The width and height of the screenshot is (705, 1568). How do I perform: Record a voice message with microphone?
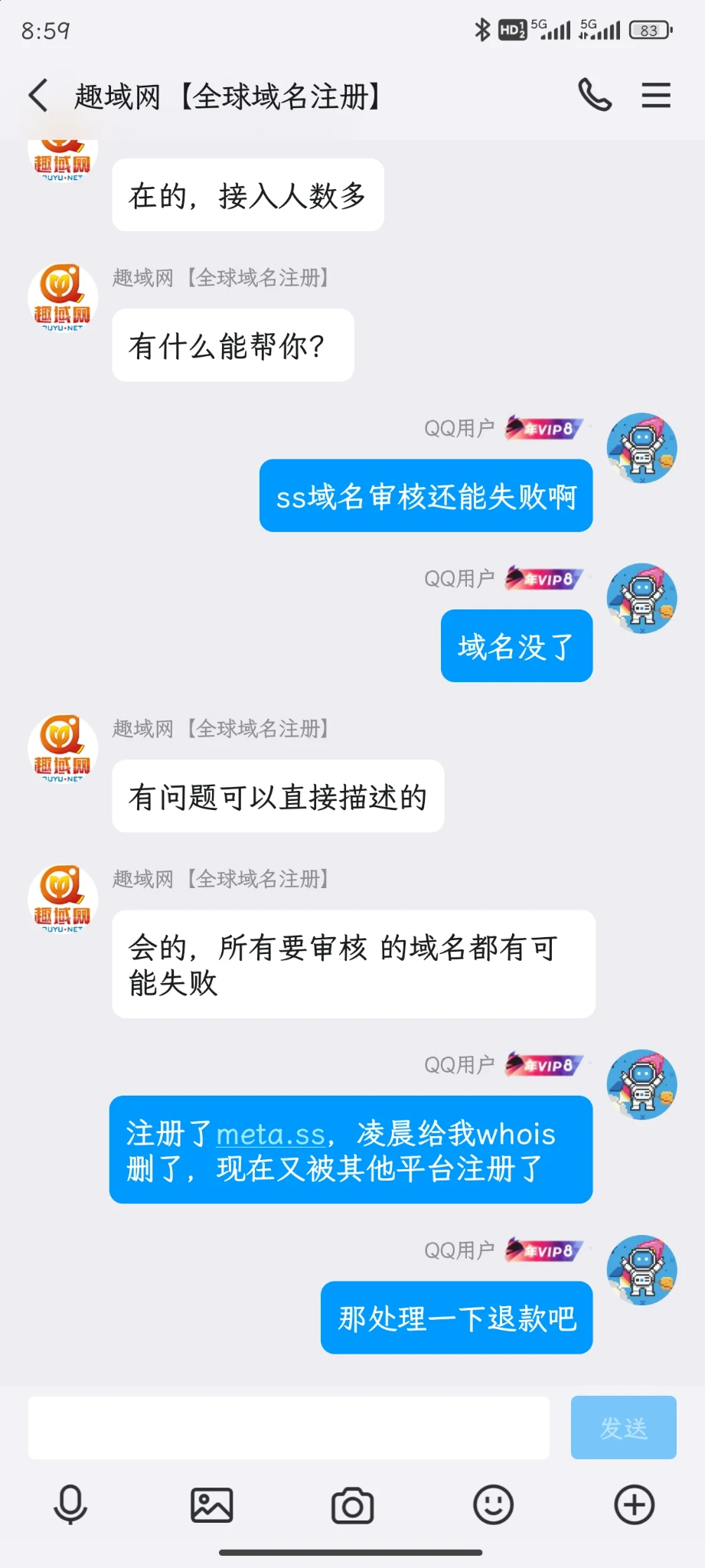[x=70, y=1505]
